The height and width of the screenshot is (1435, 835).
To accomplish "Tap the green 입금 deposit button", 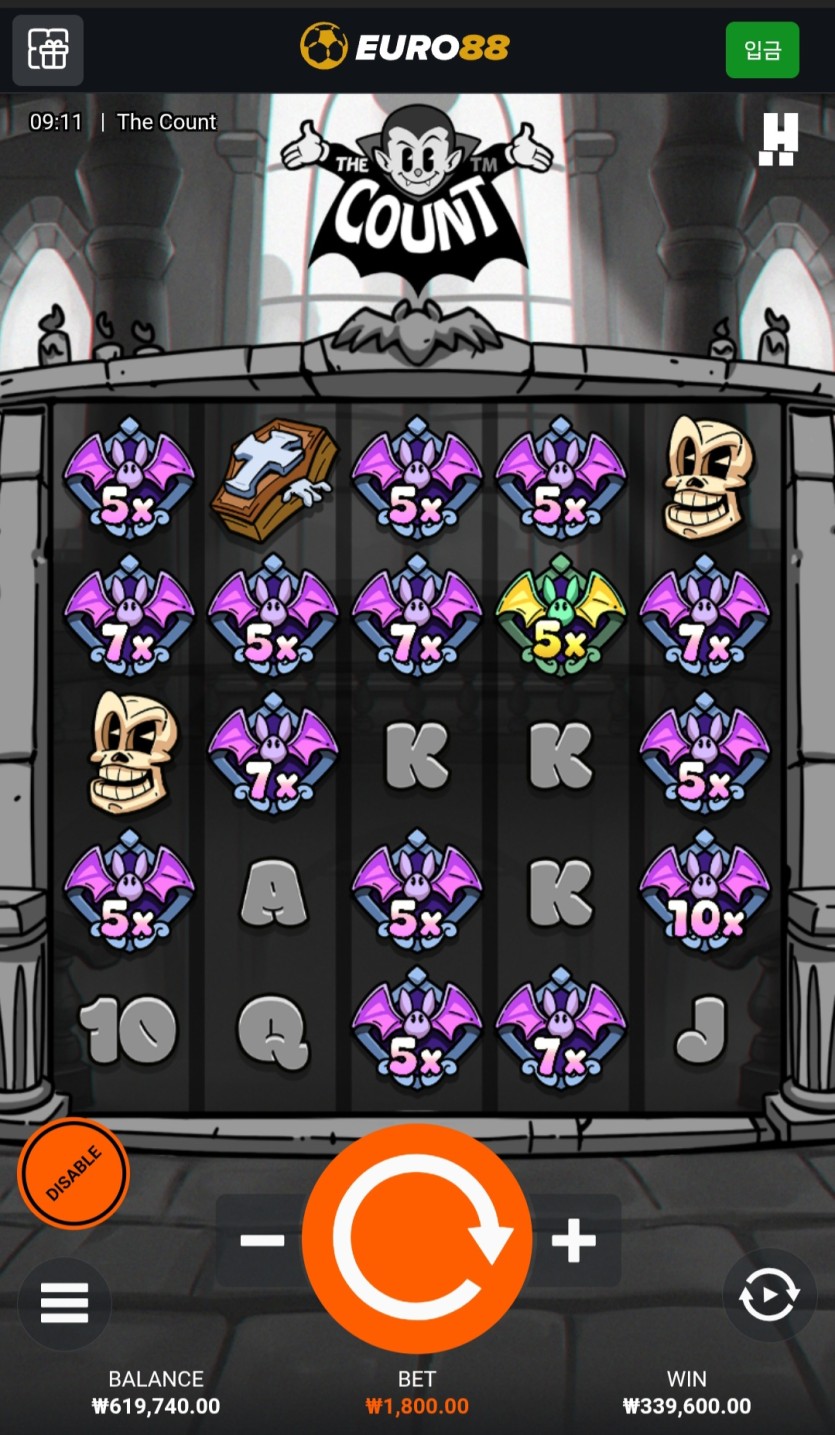I will coord(762,50).
